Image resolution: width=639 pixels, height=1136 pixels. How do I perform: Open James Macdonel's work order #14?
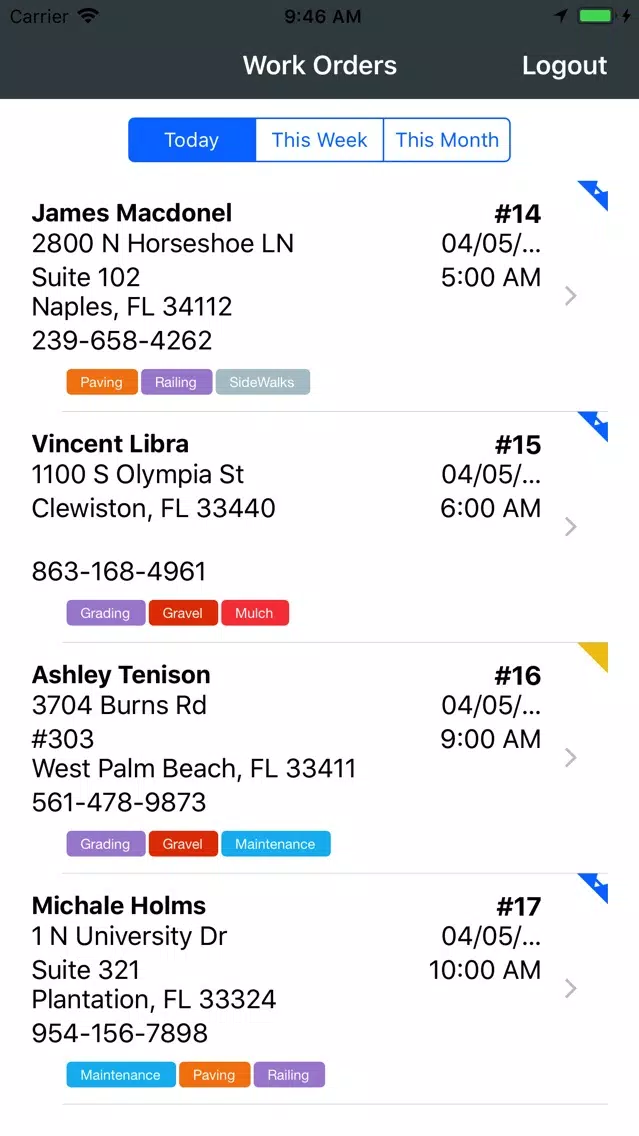(x=320, y=296)
